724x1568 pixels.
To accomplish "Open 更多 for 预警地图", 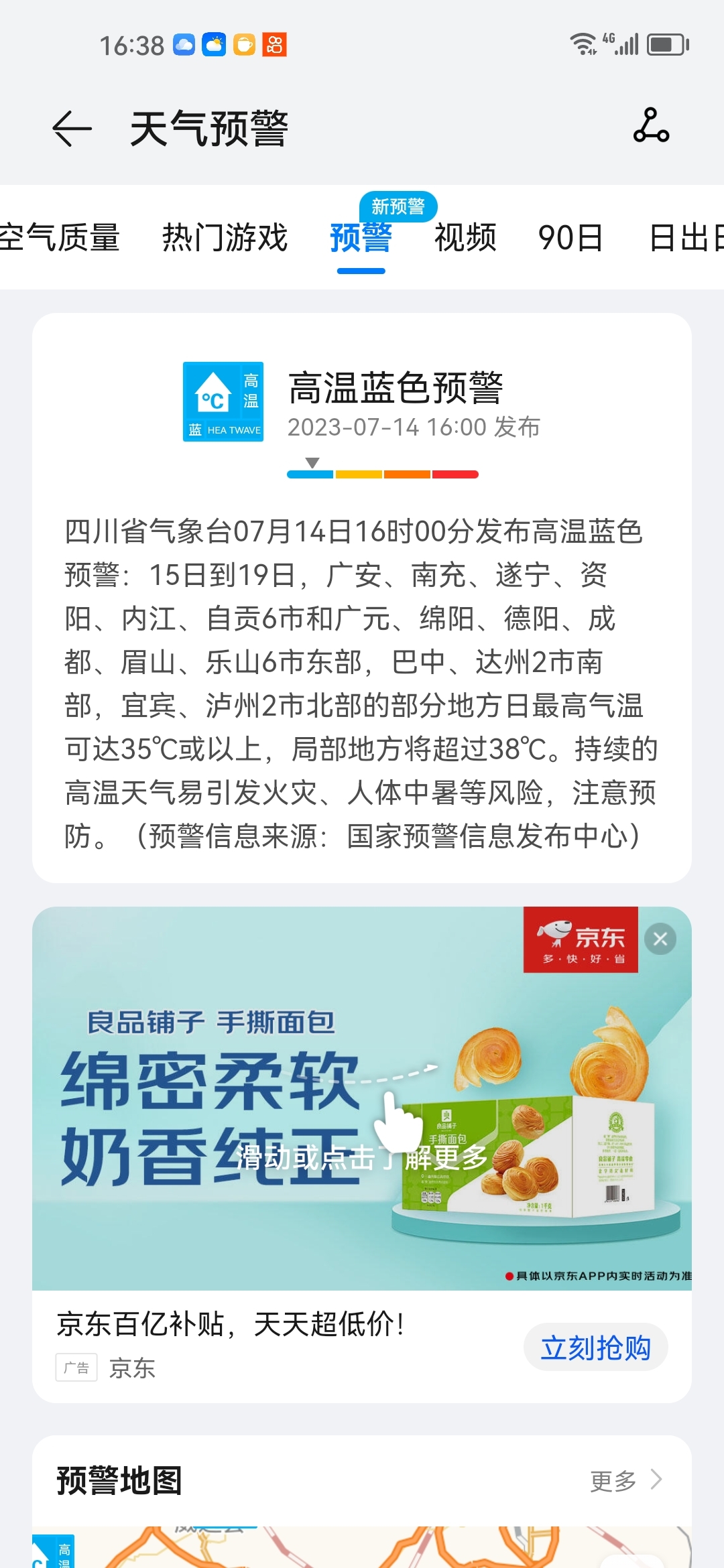I will coord(625,1480).
